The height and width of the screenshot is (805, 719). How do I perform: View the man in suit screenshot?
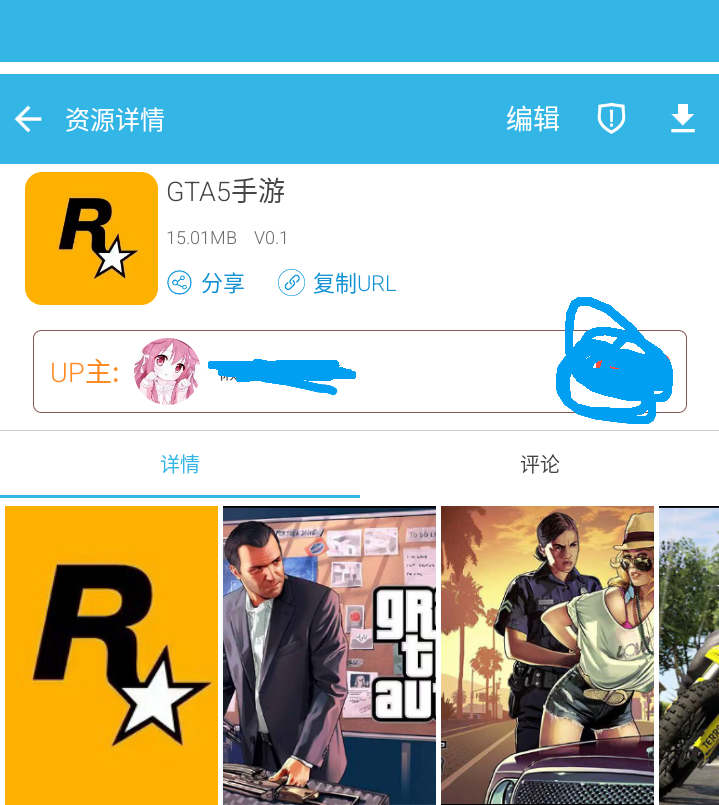pos(329,655)
